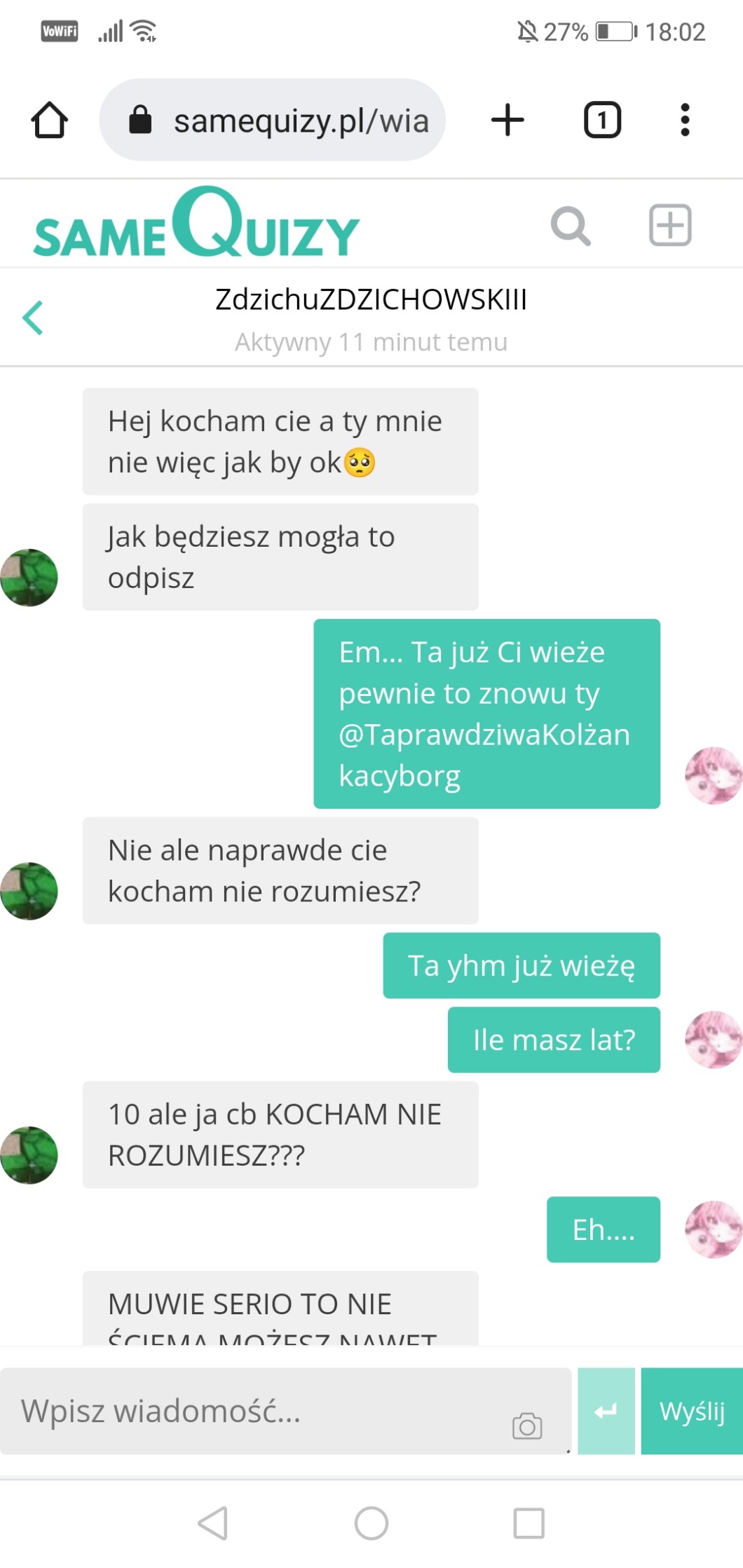Open the browser three-dot menu

click(685, 120)
